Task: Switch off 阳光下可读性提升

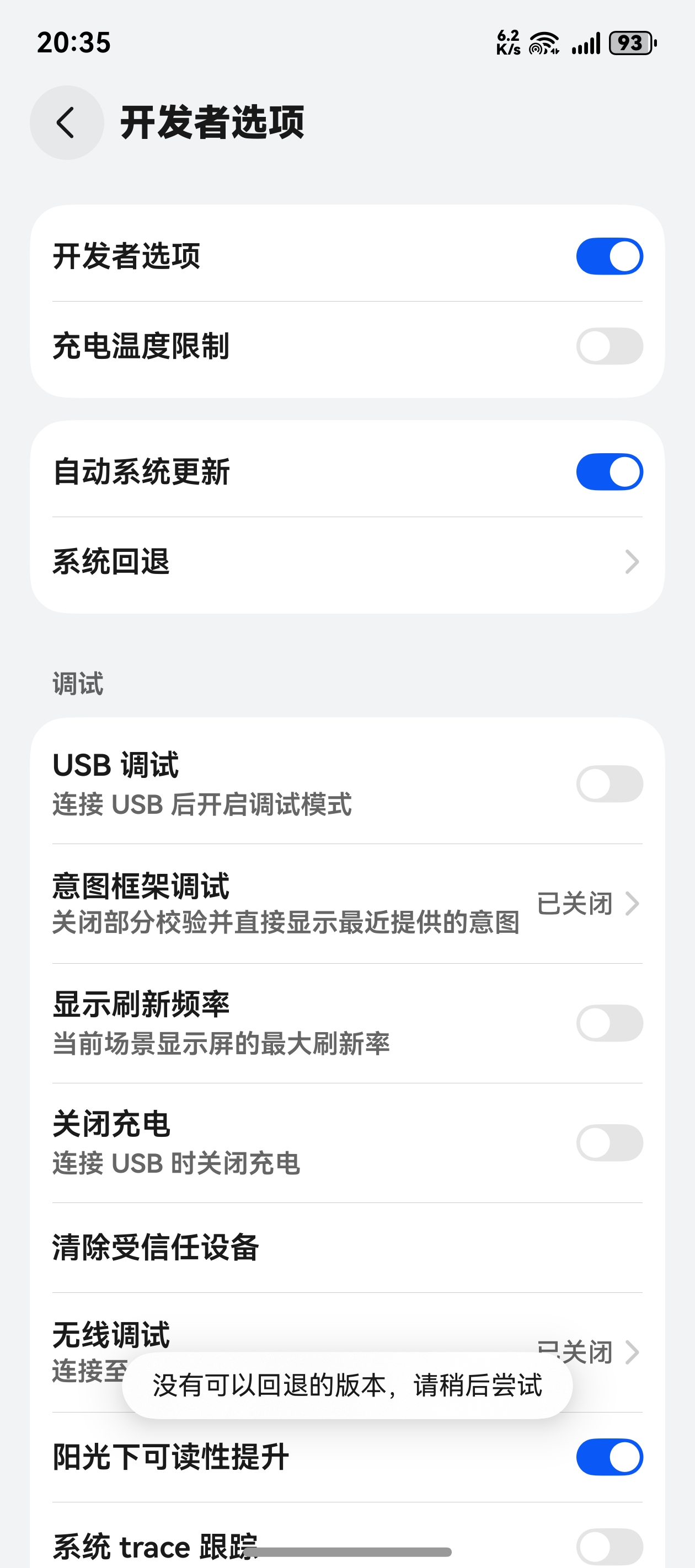Action: tap(608, 1457)
